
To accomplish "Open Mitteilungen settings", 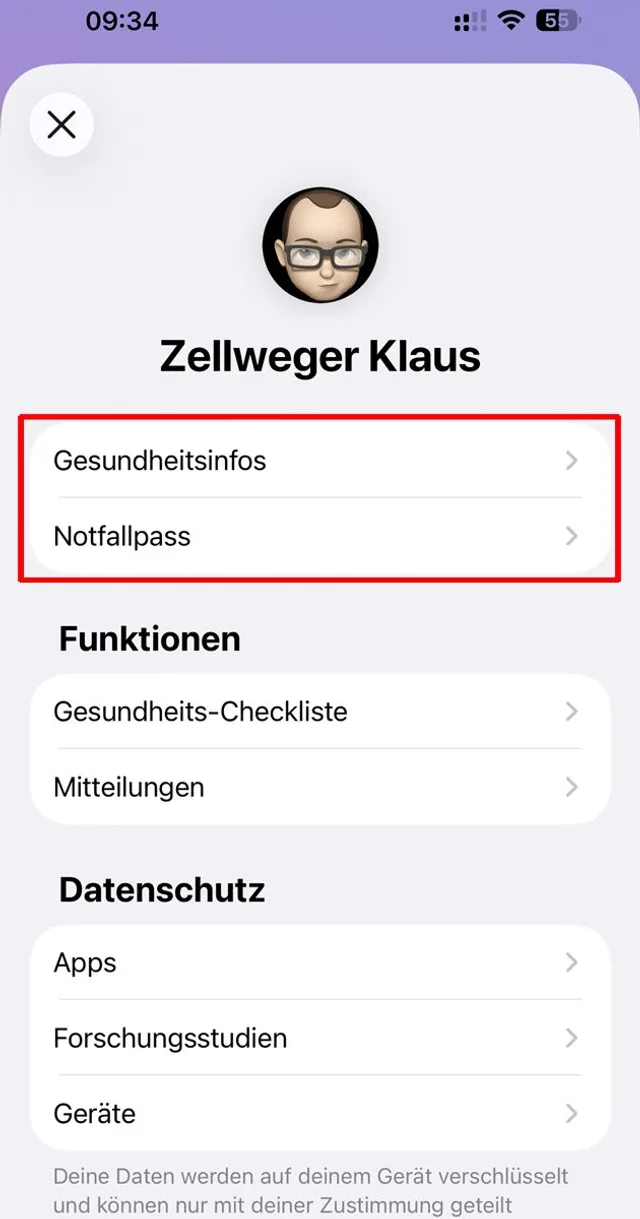I will coord(318,787).
